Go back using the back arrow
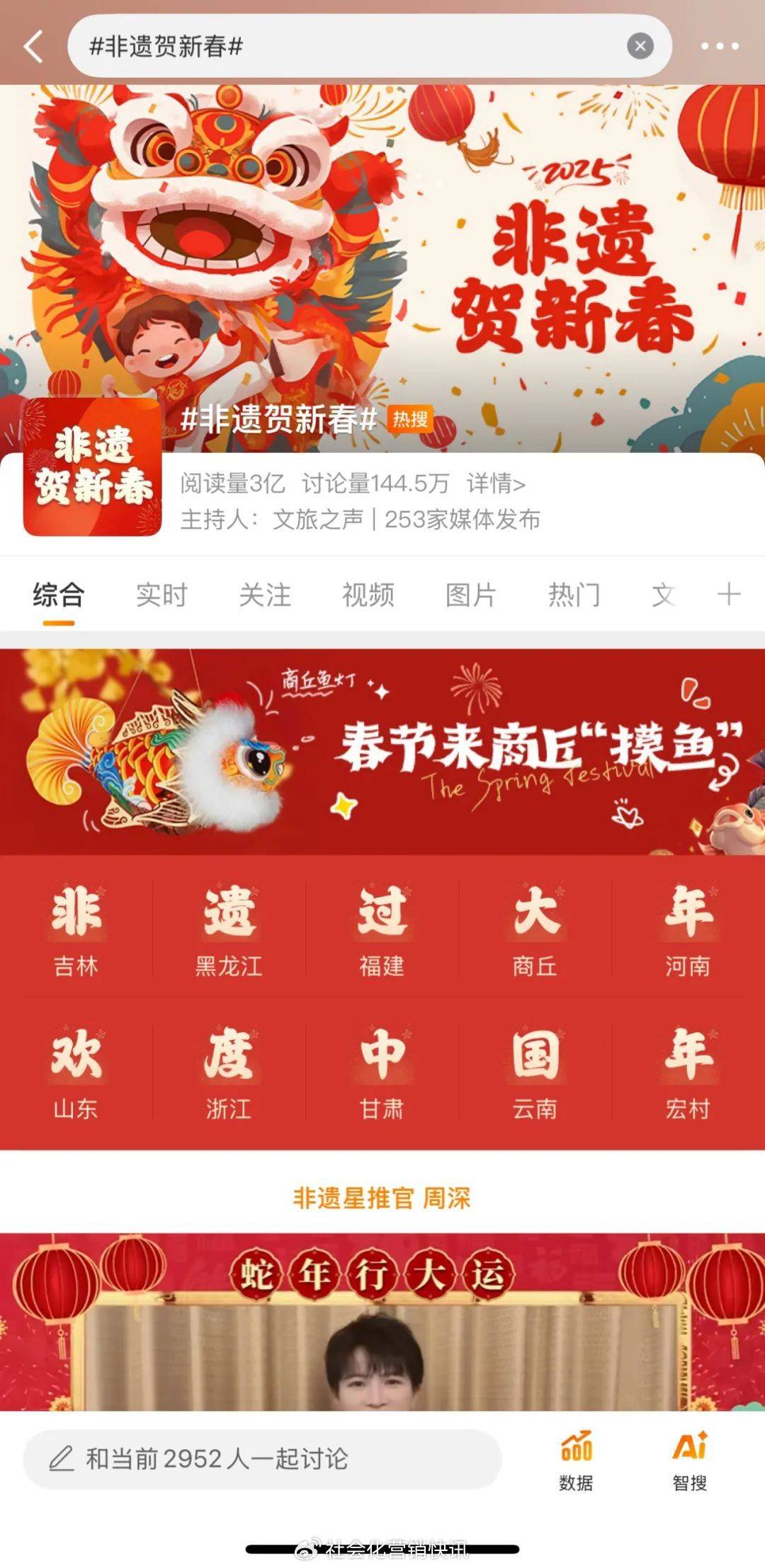This screenshot has width=765, height=1568. coord(33,46)
